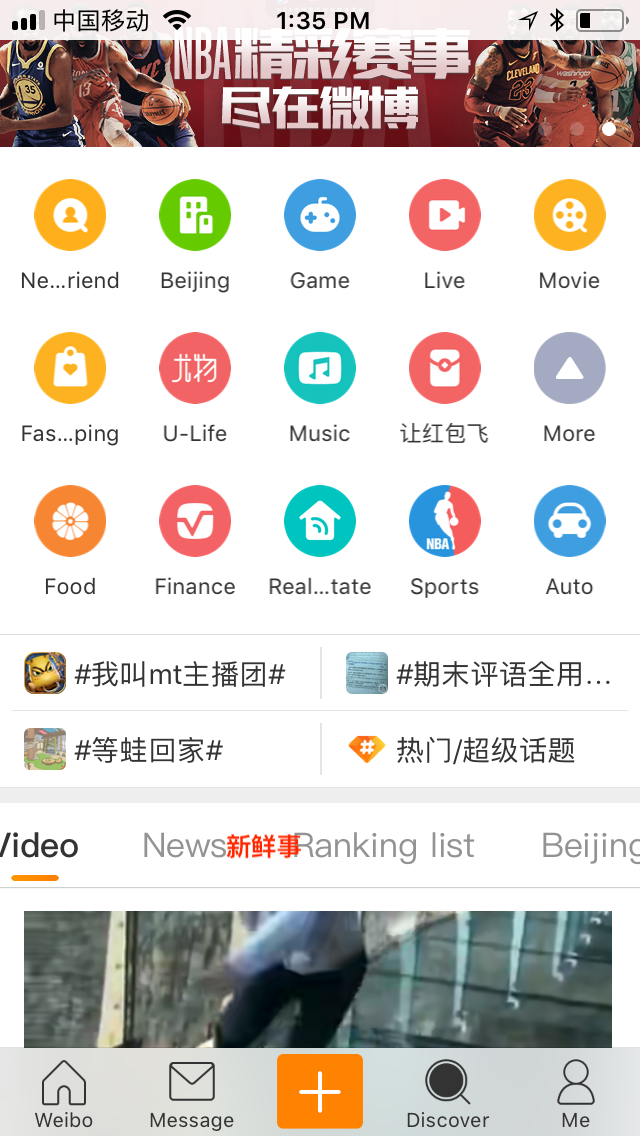The width and height of the screenshot is (640, 1136).
Task: Compose a post with the plus button
Action: click(x=320, y=1091)
